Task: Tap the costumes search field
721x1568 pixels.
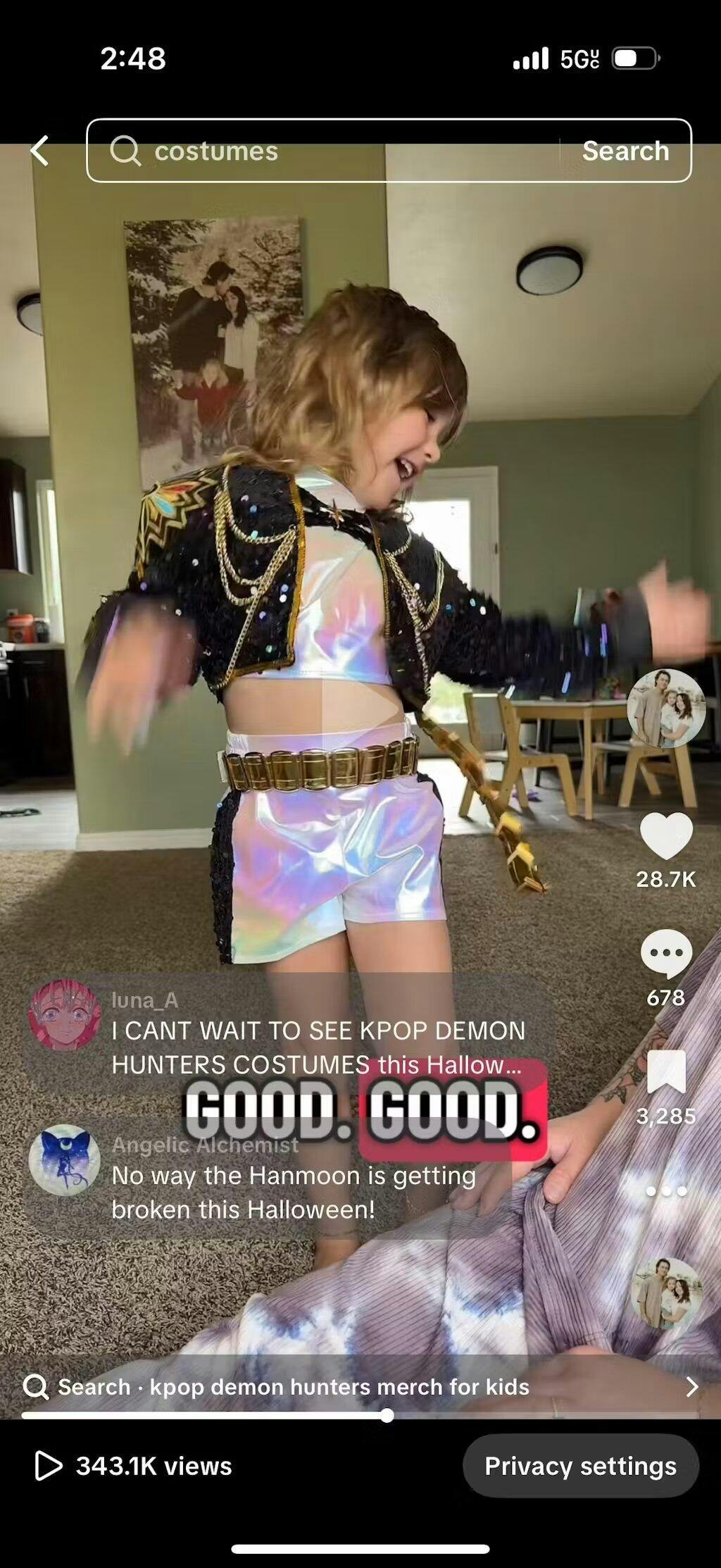Action: click(x=324, y=151)
